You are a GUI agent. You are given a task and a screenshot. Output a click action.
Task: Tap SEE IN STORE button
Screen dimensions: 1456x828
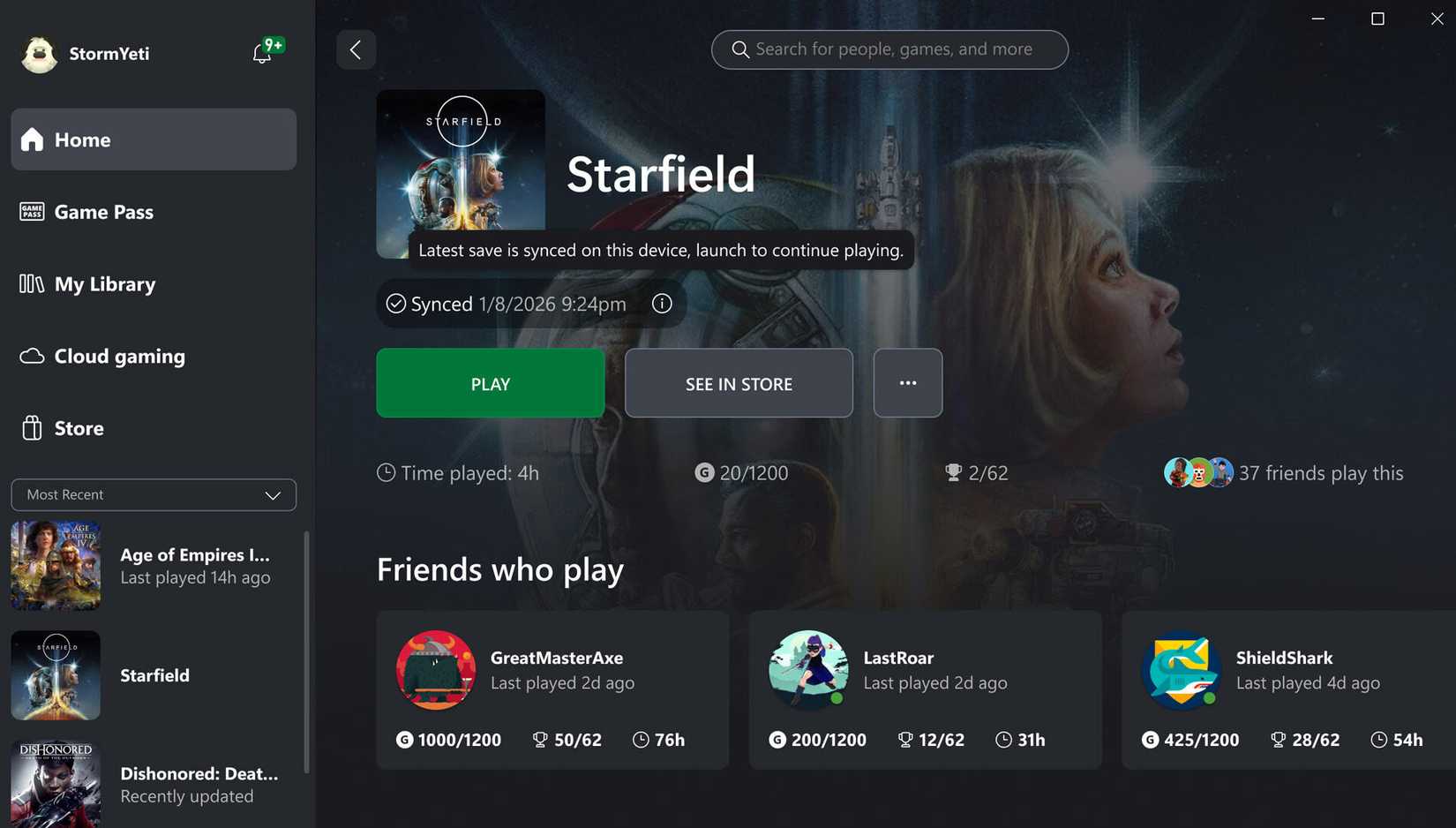pos(739,383)
